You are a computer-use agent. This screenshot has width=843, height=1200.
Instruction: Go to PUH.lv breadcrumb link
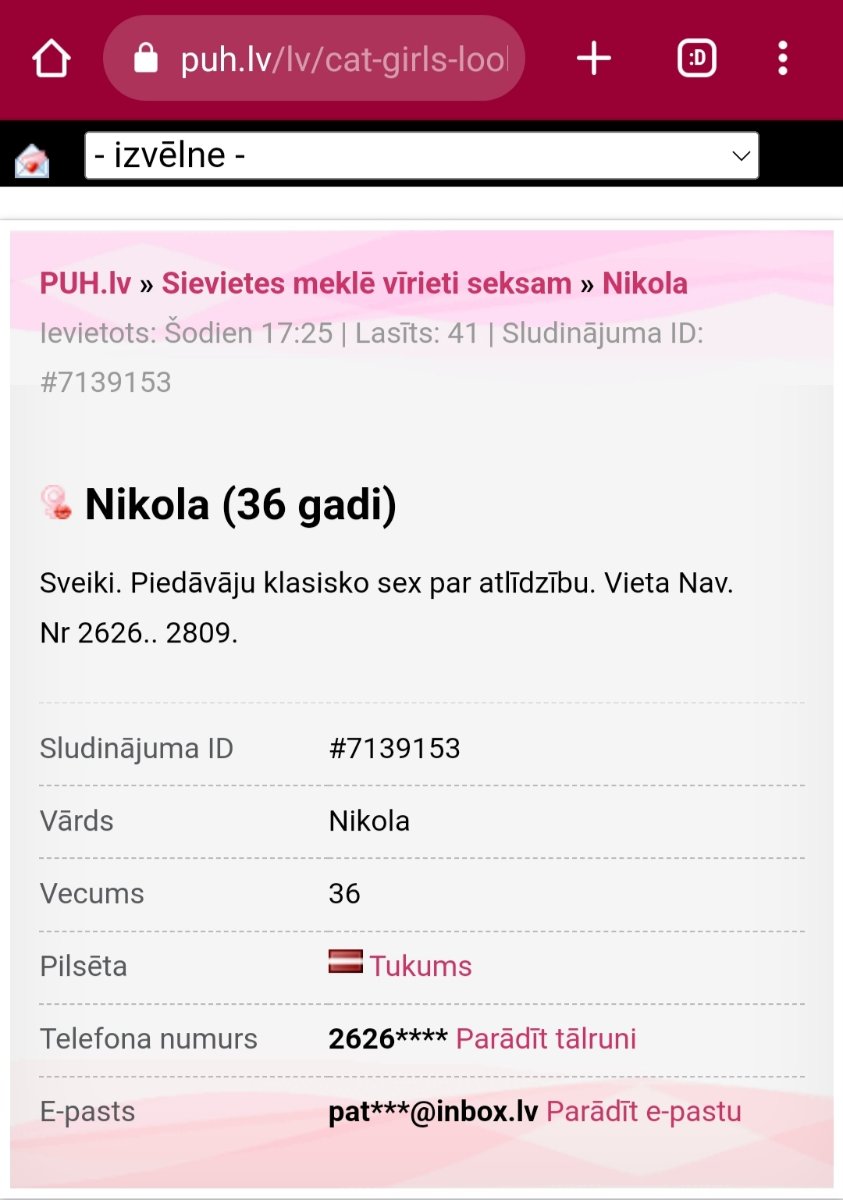click(85, 283)
